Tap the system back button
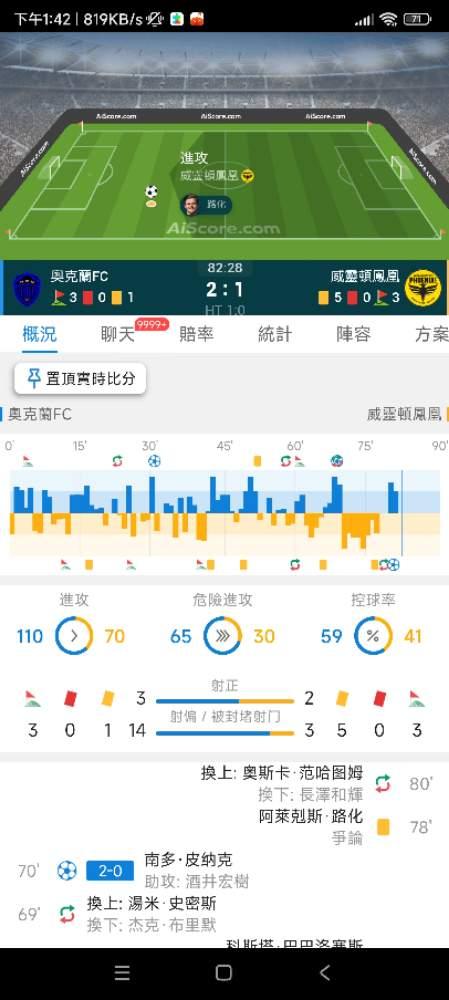The image size is (449, 1000). pos(325,973)
